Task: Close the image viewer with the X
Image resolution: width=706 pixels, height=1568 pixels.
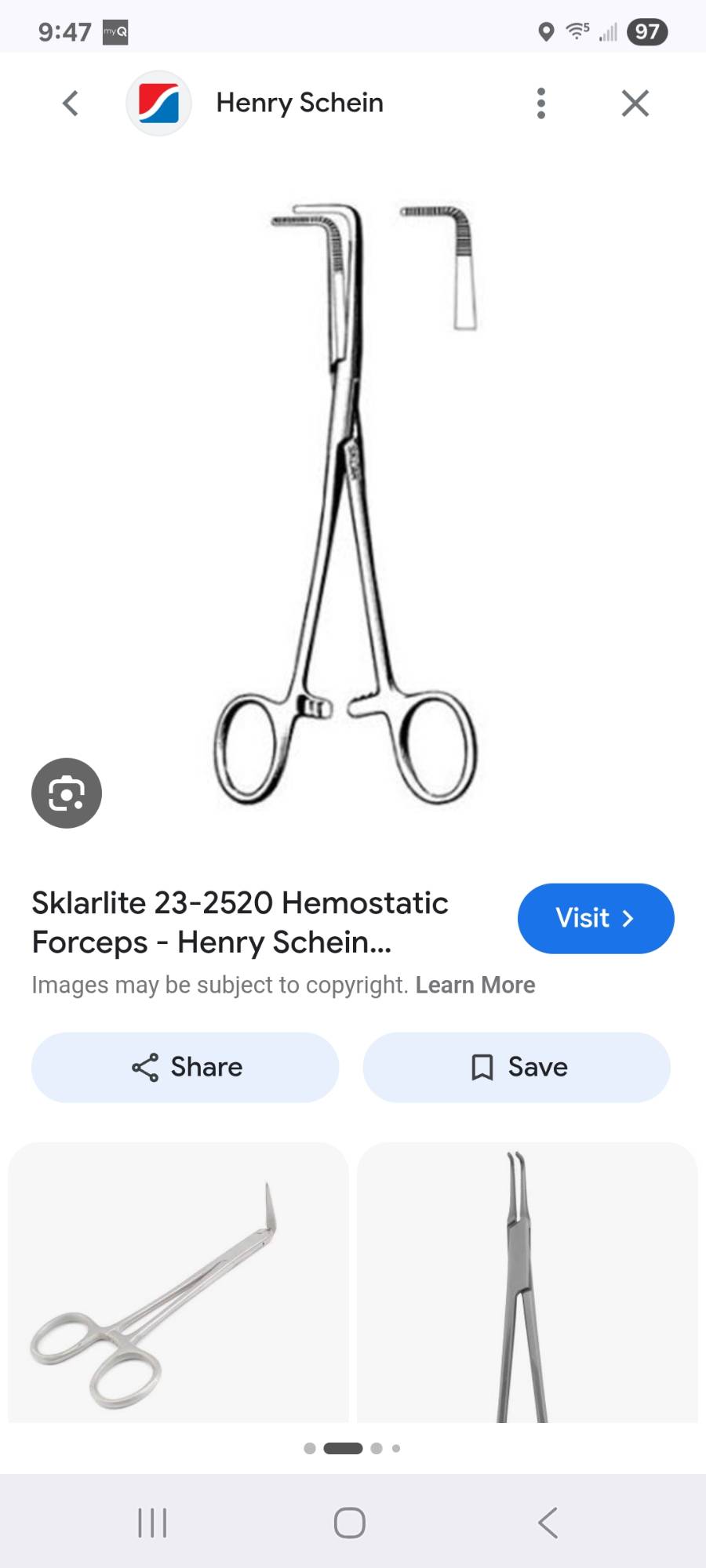Action: pyautogui.click(x=635, y=103)
